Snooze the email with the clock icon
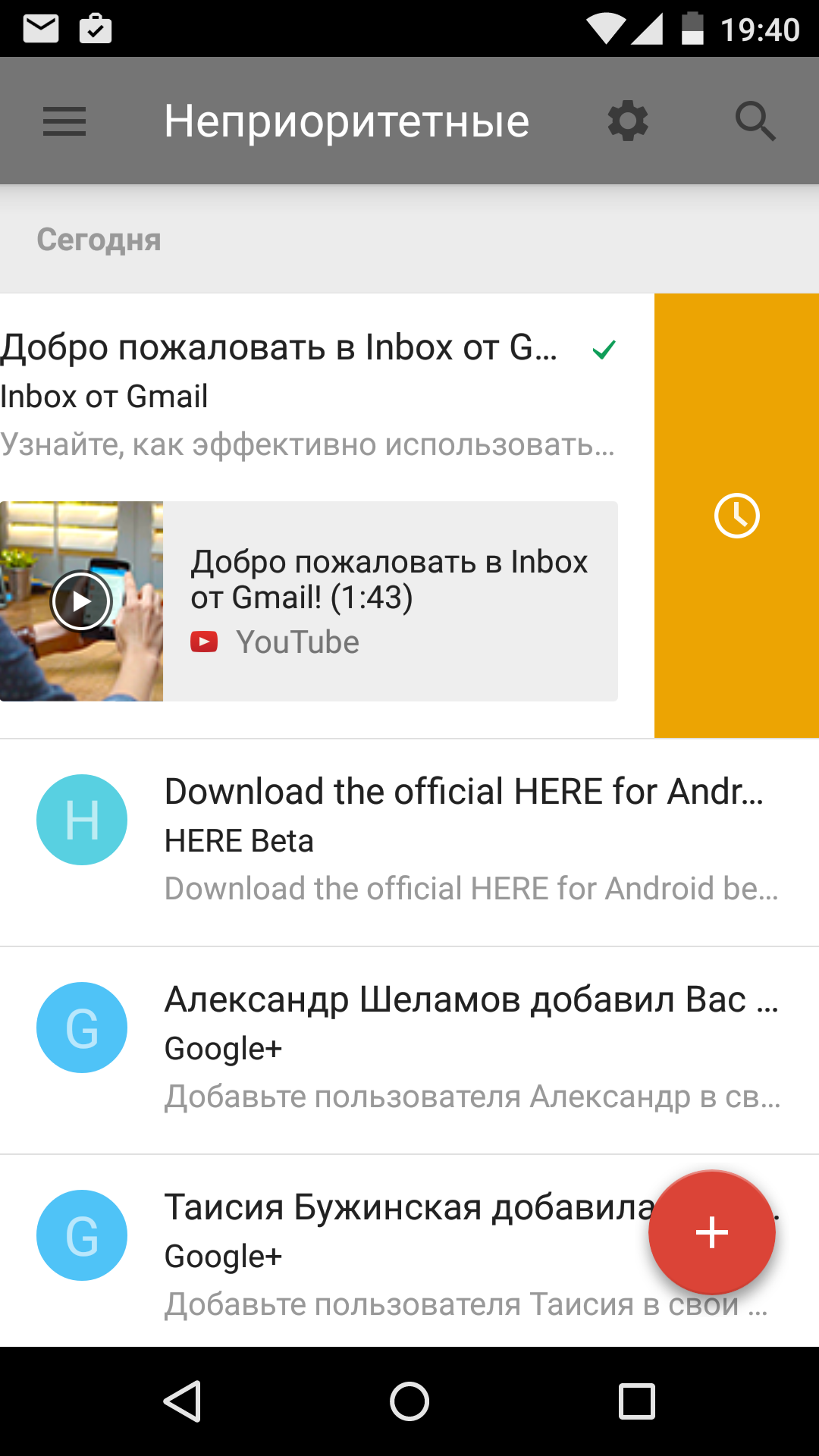This screenshot has height=1456, width=819. 736,516
